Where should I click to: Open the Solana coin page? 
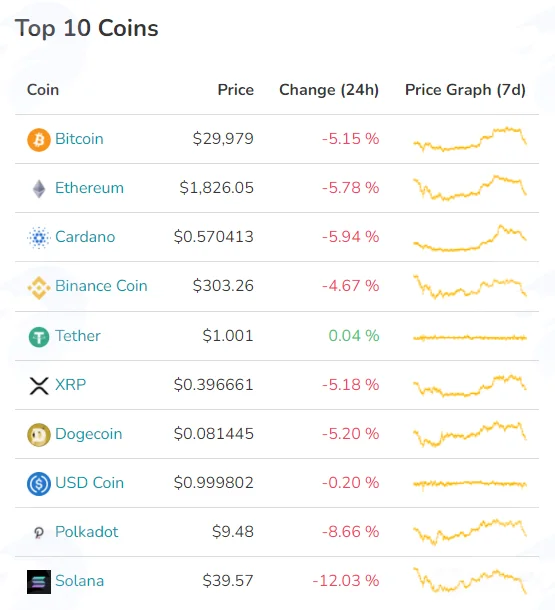[79, 581]
